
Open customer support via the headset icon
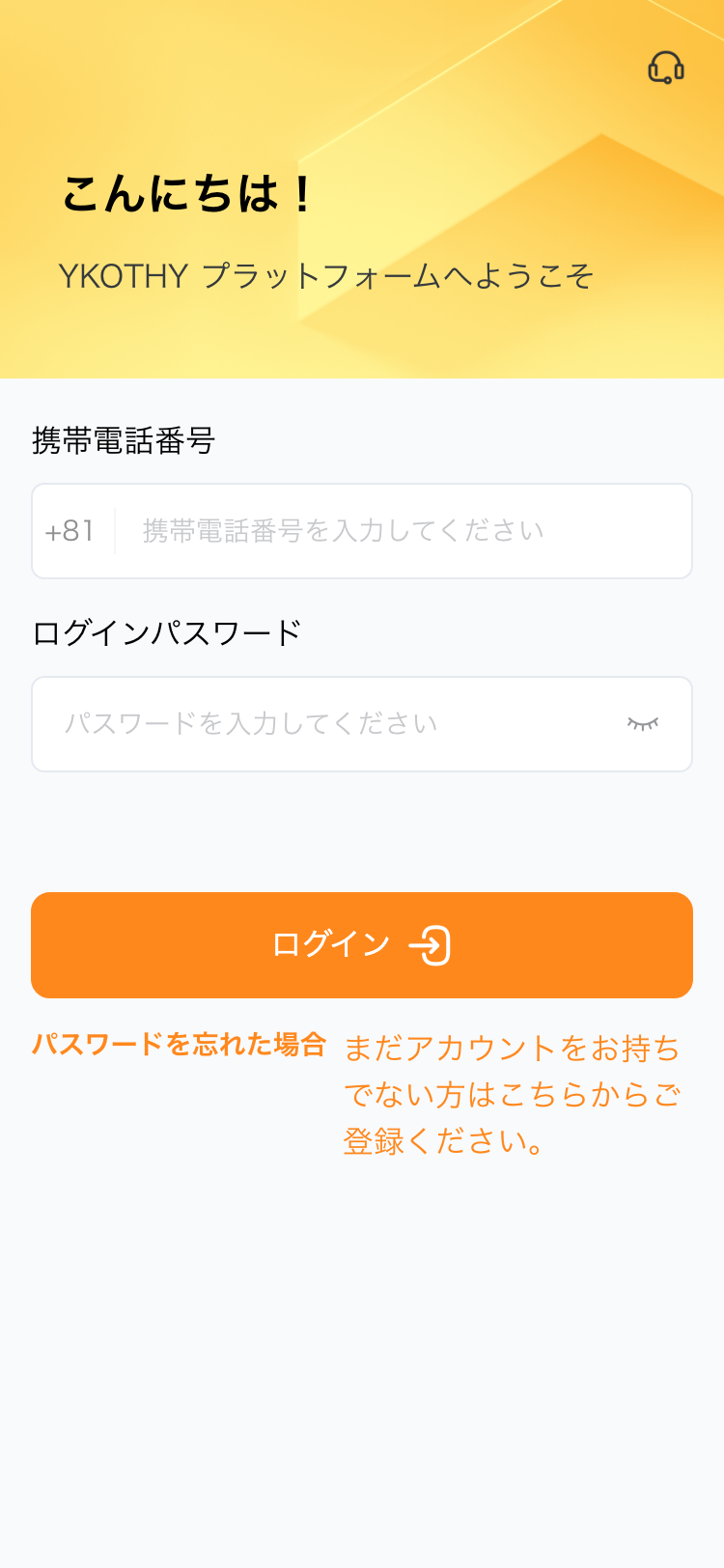666,68
